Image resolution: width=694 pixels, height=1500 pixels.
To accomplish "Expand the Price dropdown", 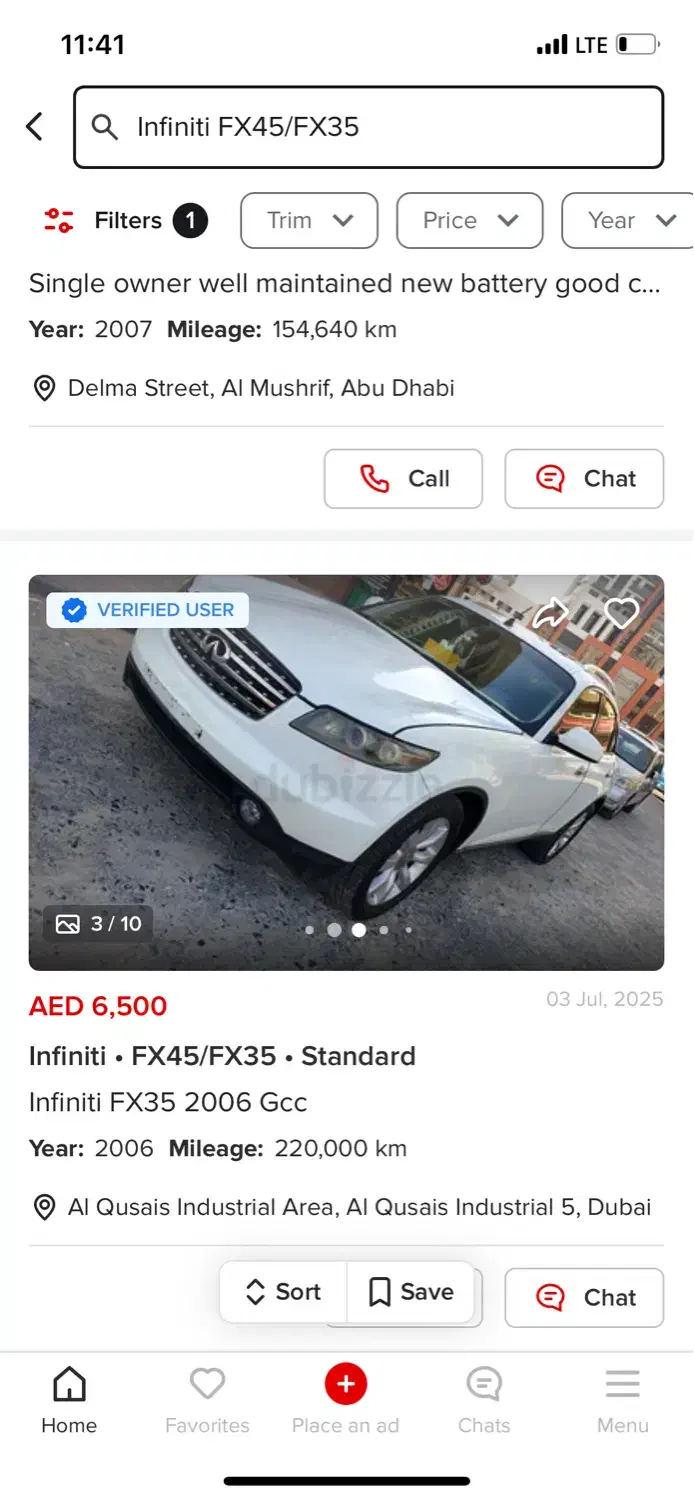I will tap(469, 221).
